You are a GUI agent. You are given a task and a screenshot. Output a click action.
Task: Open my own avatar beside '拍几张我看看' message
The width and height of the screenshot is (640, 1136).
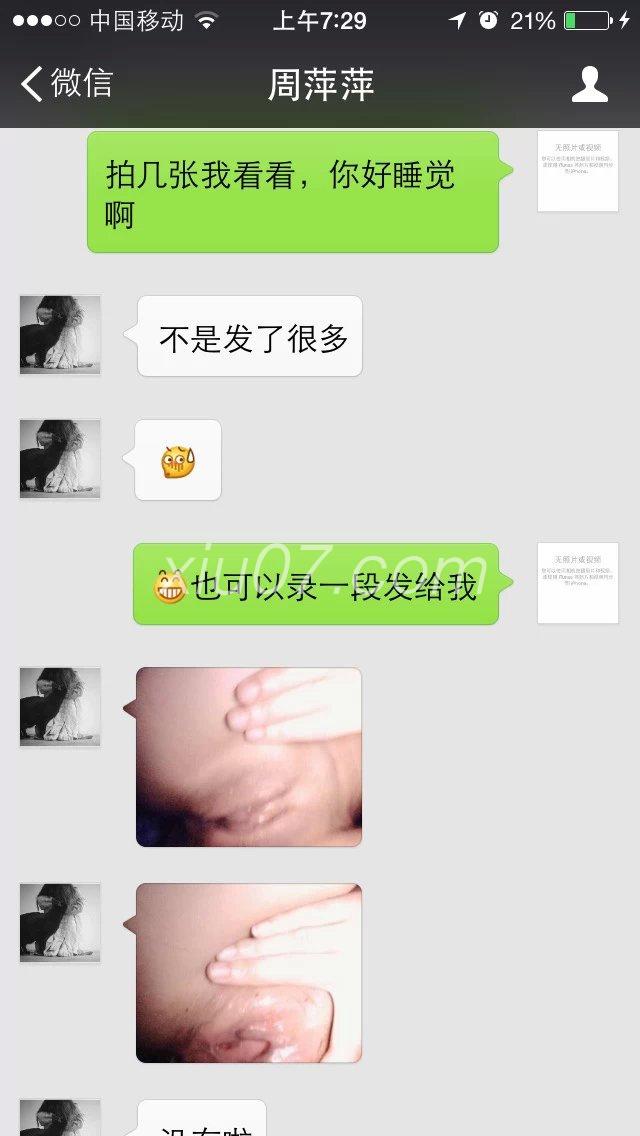(578, 172)
